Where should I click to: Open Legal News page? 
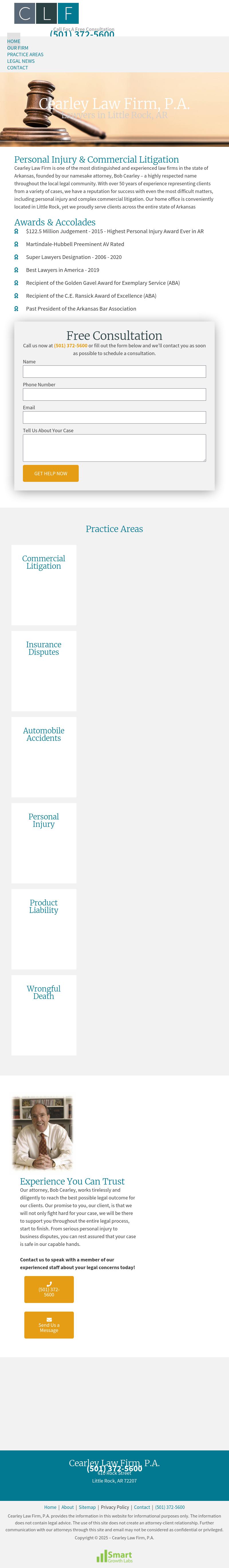coord(21,61)
